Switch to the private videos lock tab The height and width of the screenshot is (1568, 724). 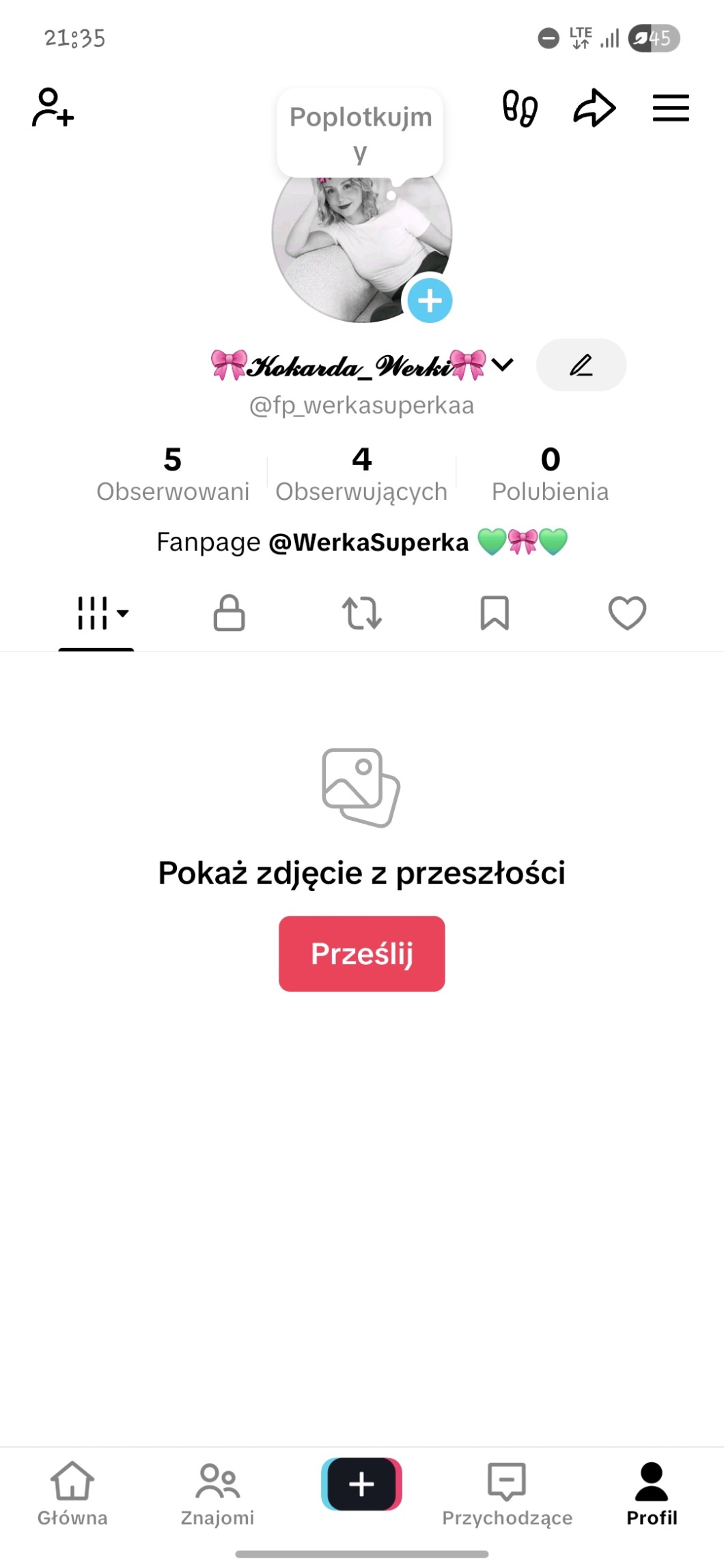click(229, 613)
